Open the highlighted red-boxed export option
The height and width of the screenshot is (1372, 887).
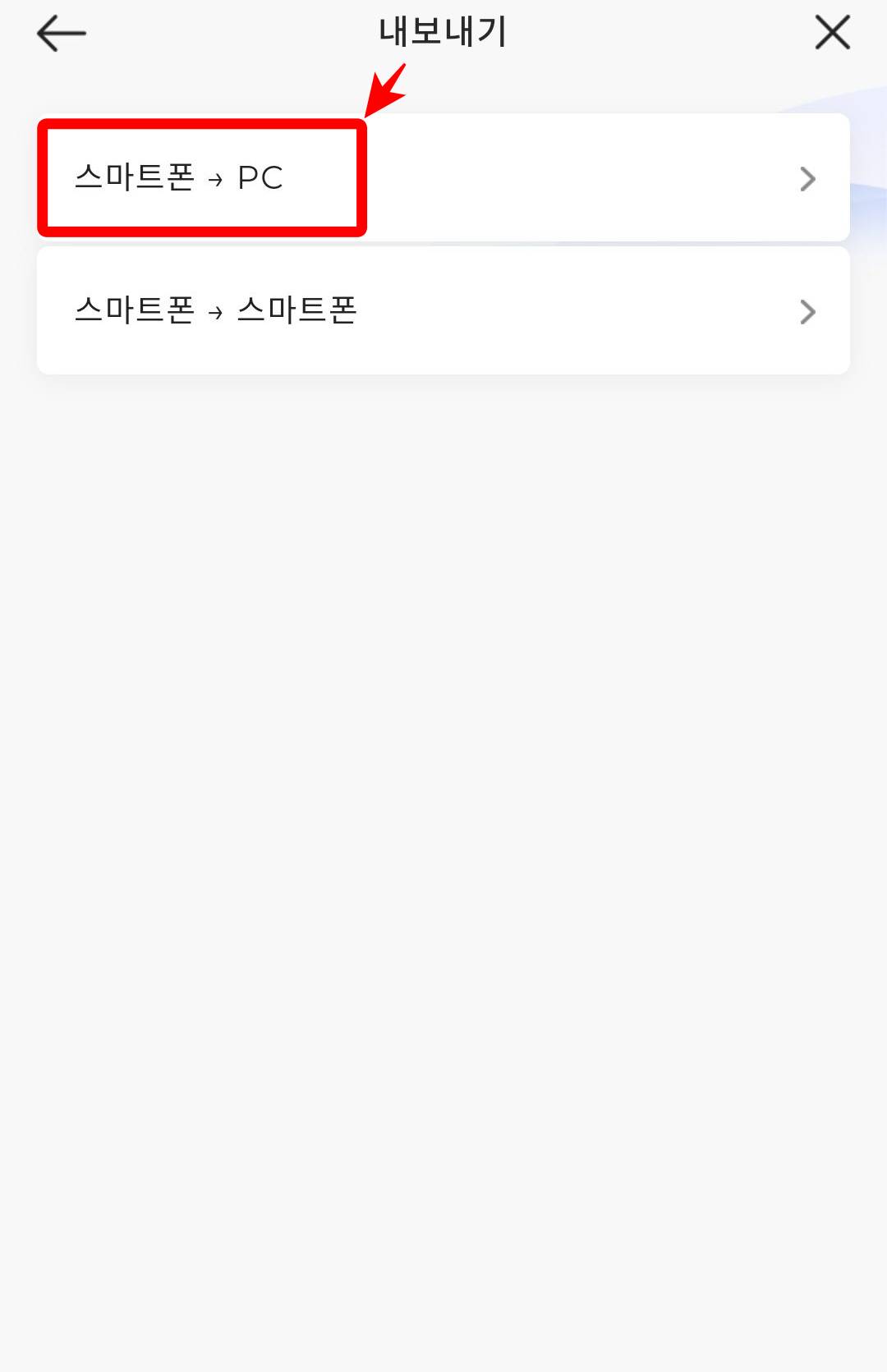click(x=201, y=177)
